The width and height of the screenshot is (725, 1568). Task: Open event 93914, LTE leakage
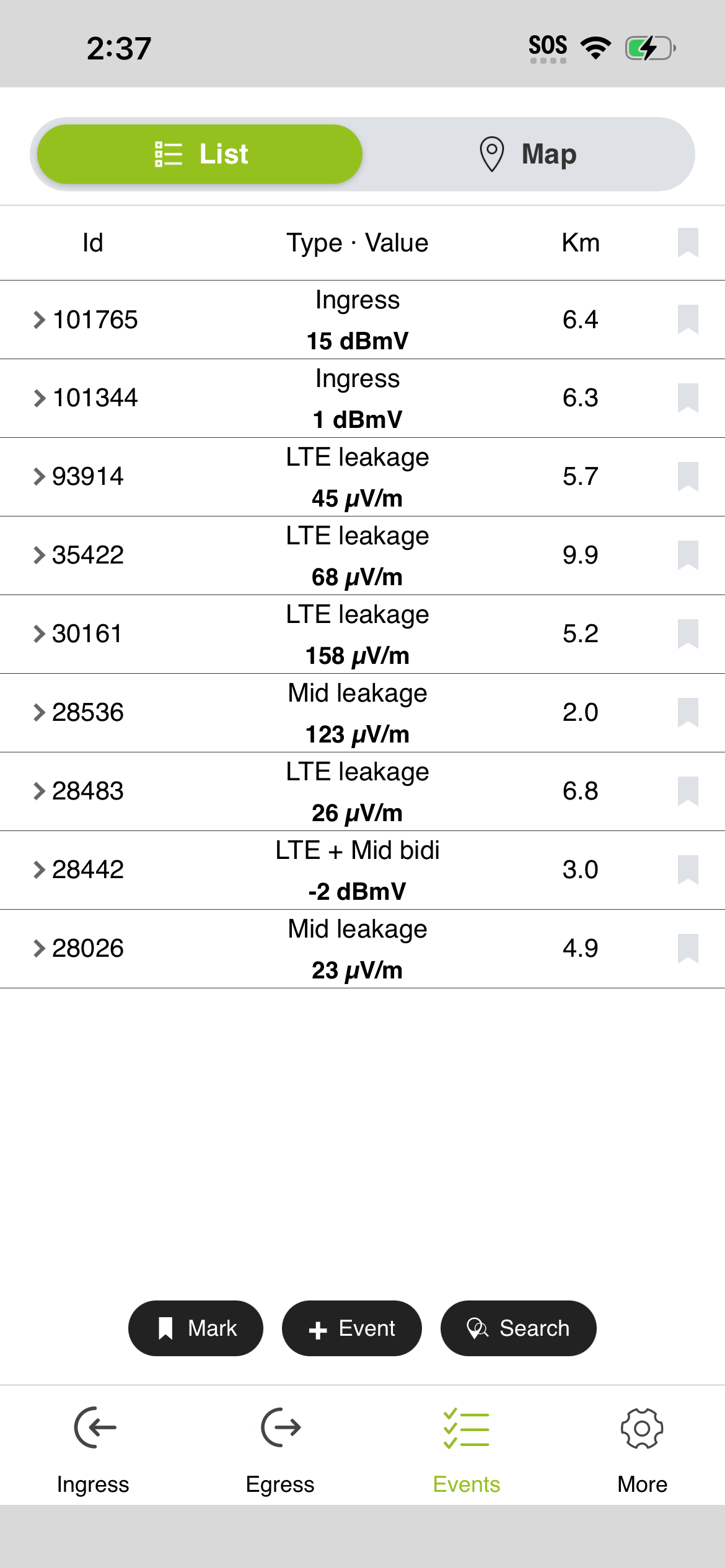point(362,477)
